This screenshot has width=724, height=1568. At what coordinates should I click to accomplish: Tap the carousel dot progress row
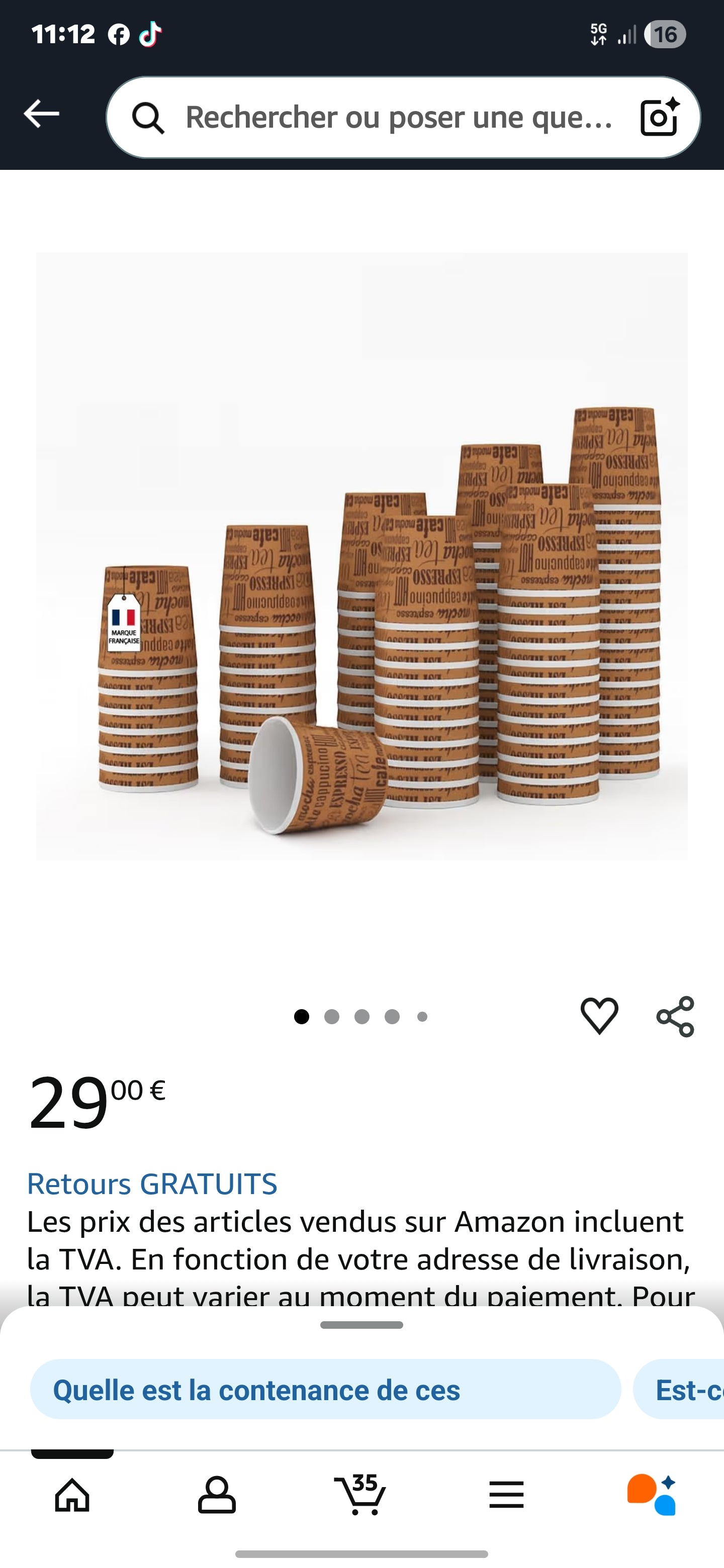pos(361,1016)
